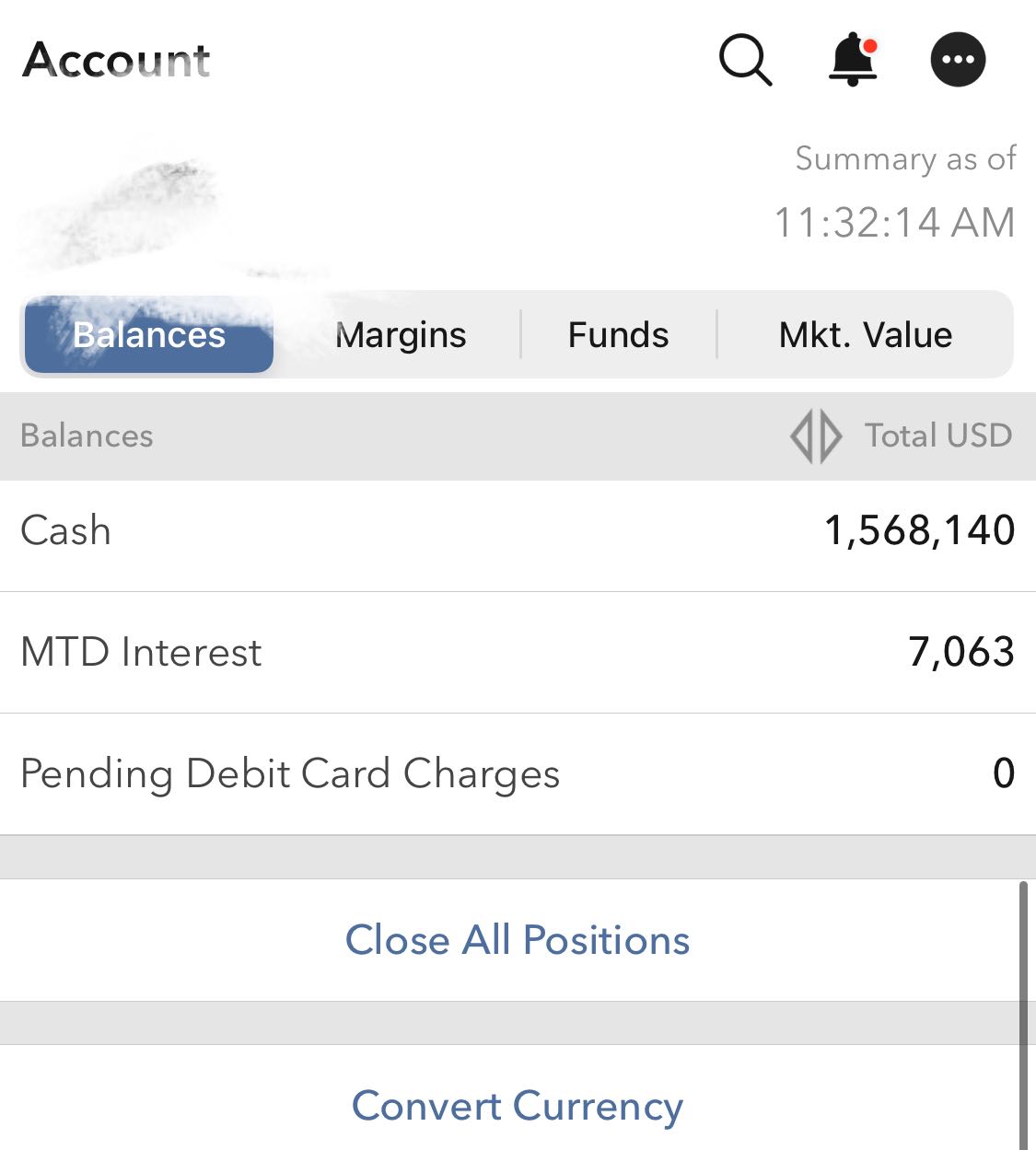Switch to the Mkt. Value tab
The image size is (1036, 1150).
coord(865,335)
